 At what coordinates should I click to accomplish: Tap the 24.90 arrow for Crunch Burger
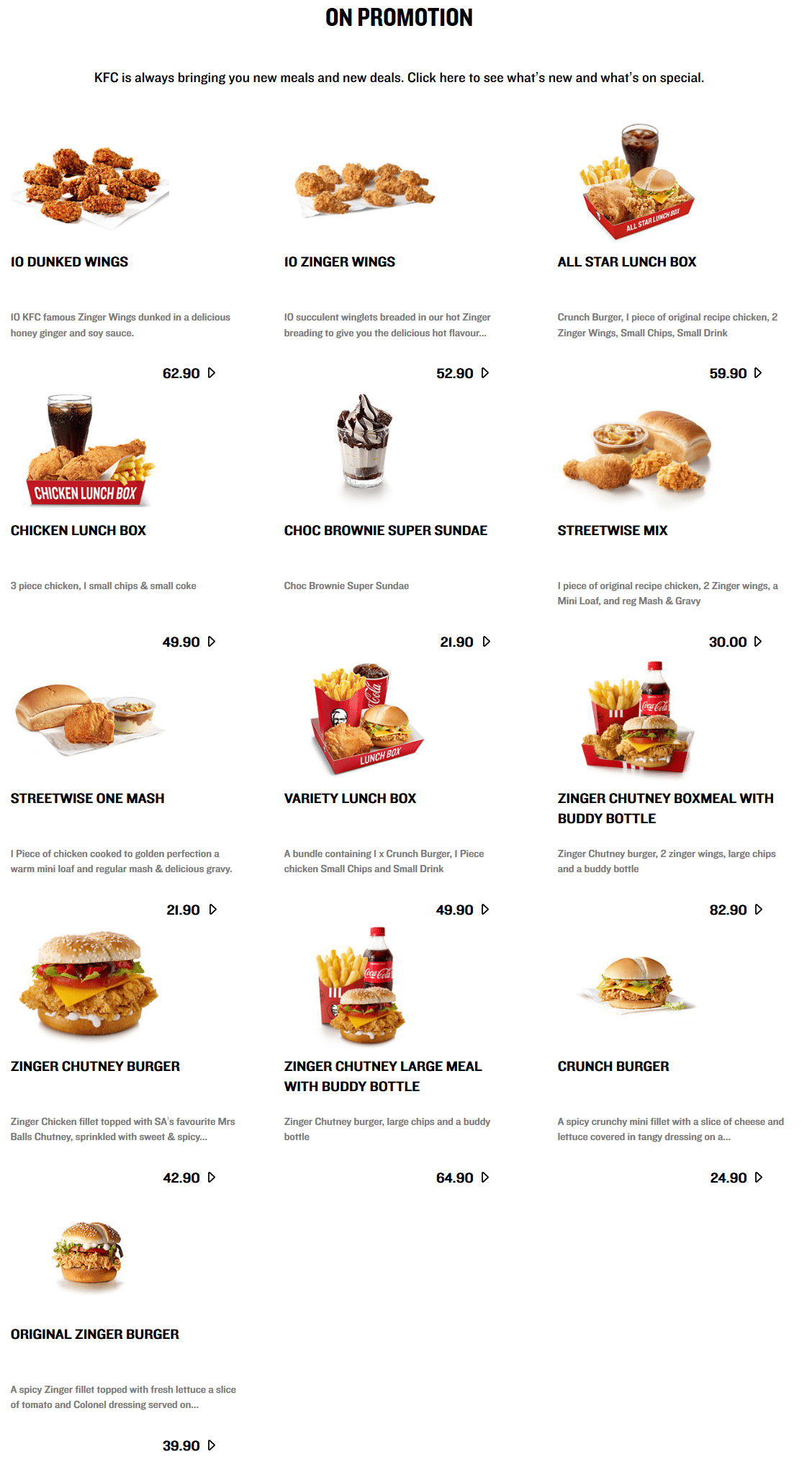tap(758, 1178)
